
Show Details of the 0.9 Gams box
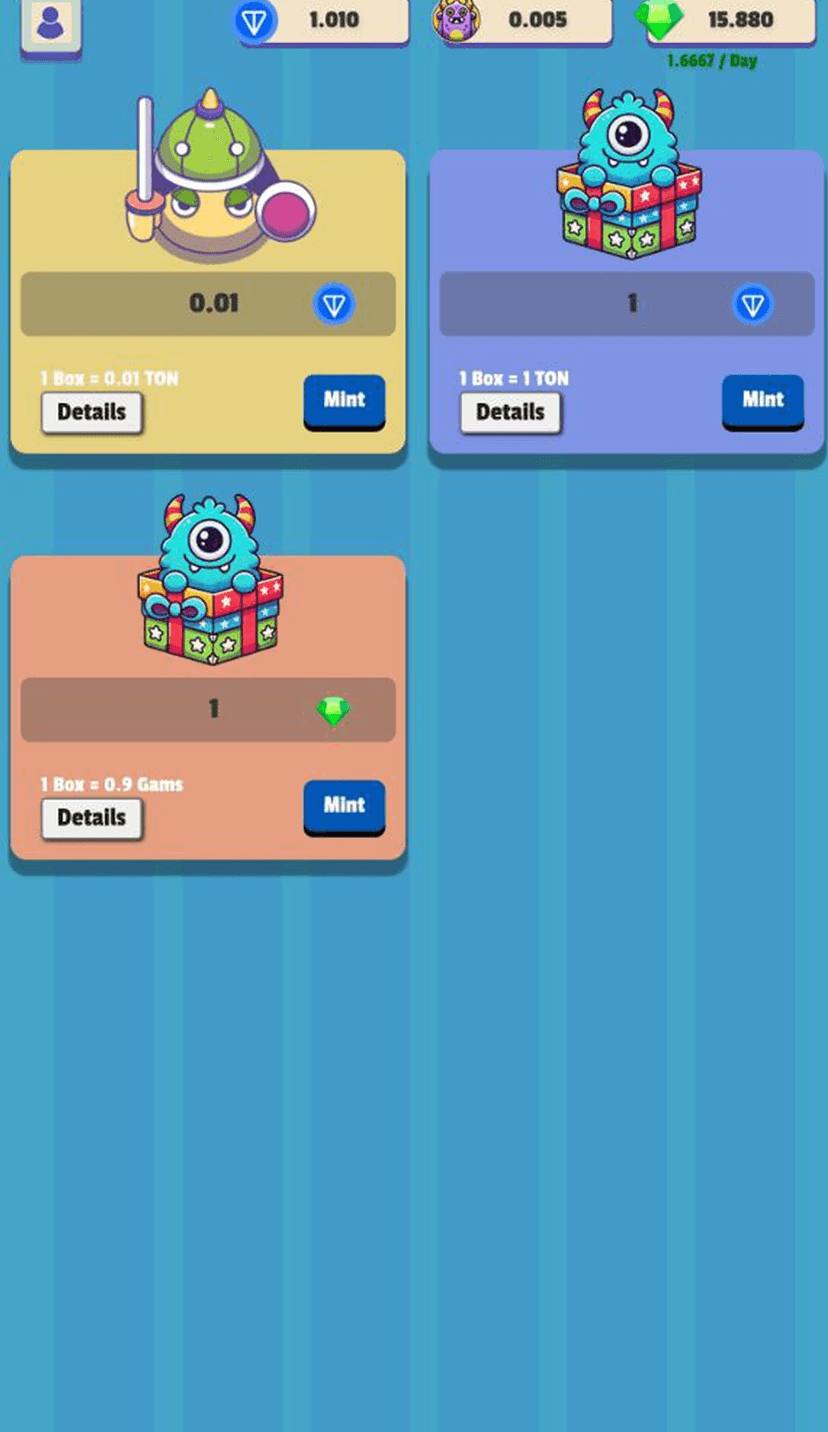[x=91, y=818]
